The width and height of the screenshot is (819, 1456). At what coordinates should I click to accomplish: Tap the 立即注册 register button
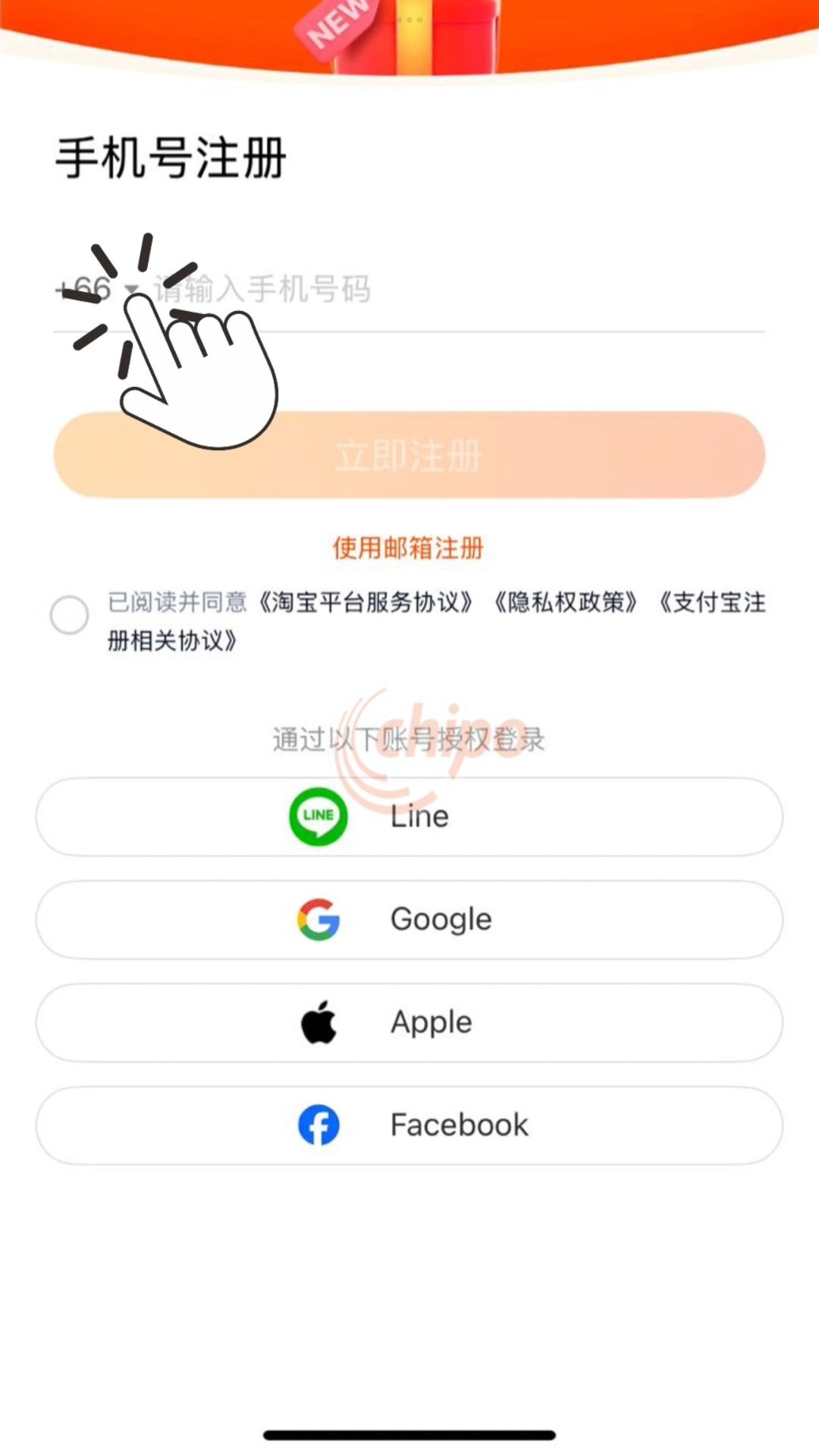pos(409,455)
